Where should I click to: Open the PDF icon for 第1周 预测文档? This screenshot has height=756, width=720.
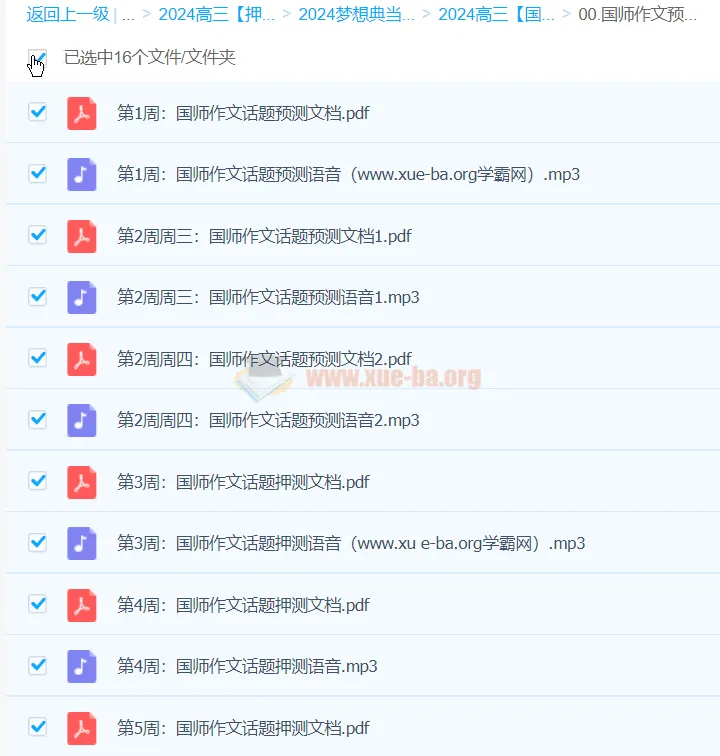click(82, 112)
